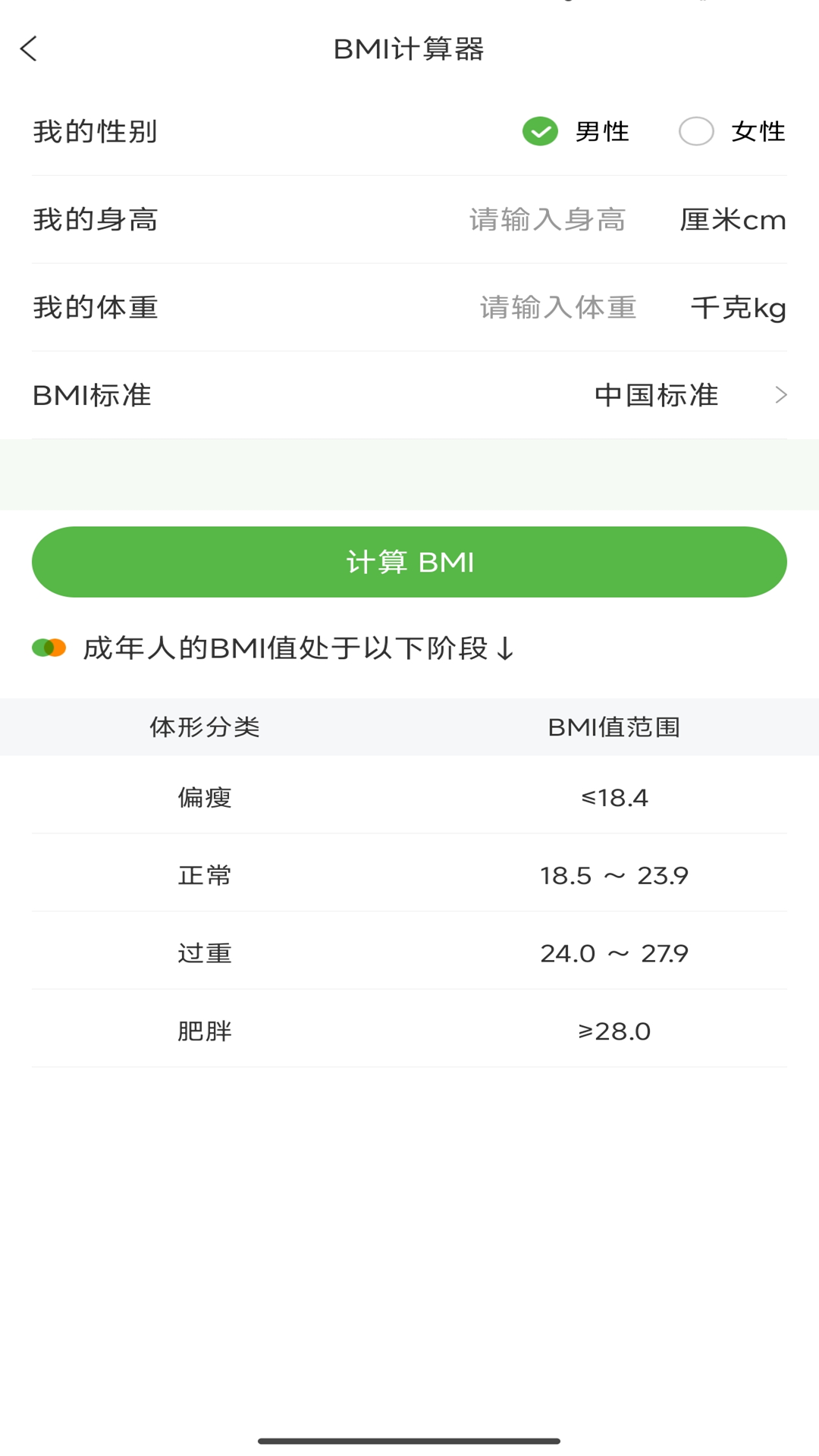Expand the 中国标准 standard picker

(x=655, y=394)
